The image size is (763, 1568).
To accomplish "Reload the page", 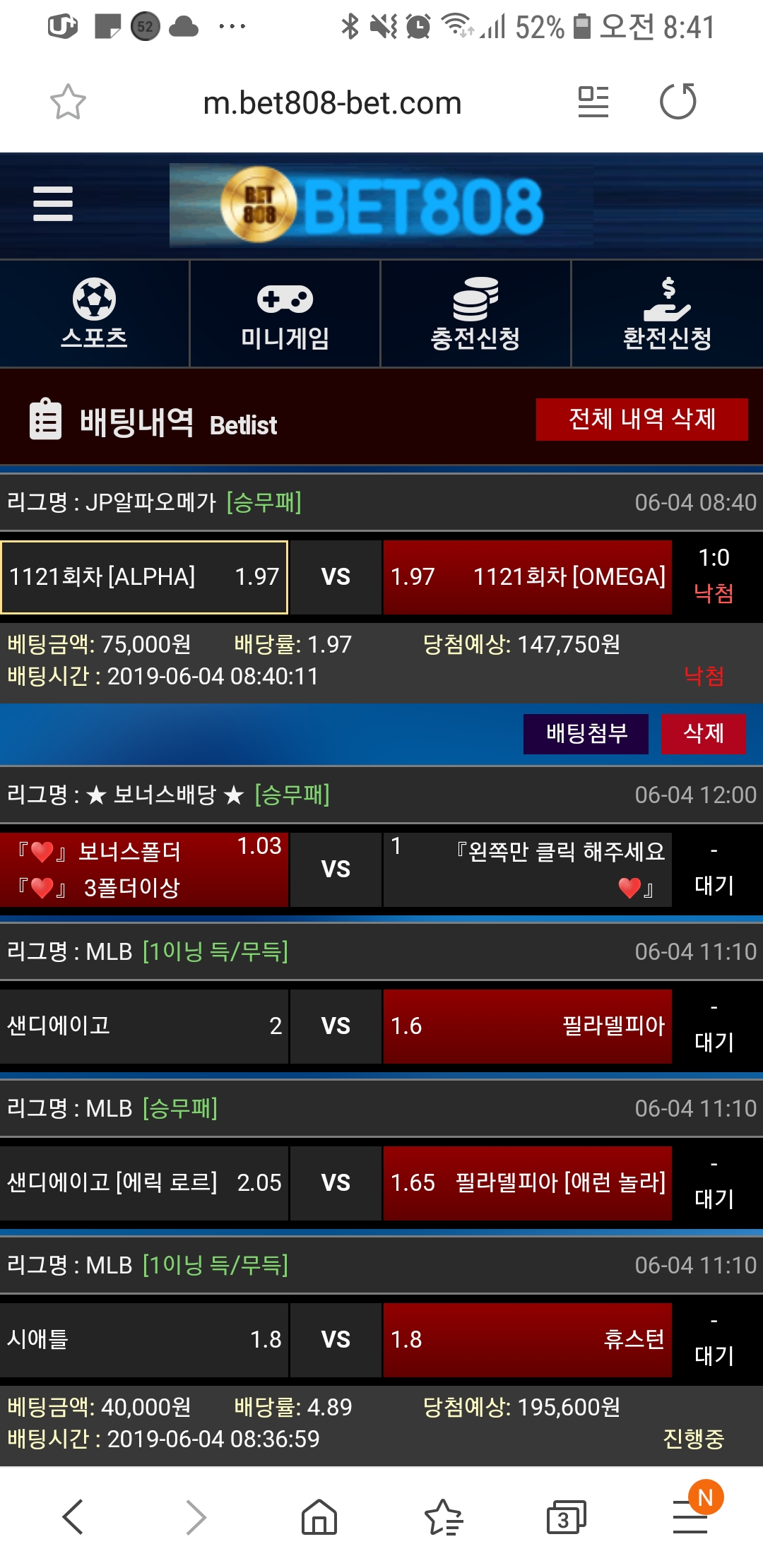I will click(678, 102).
